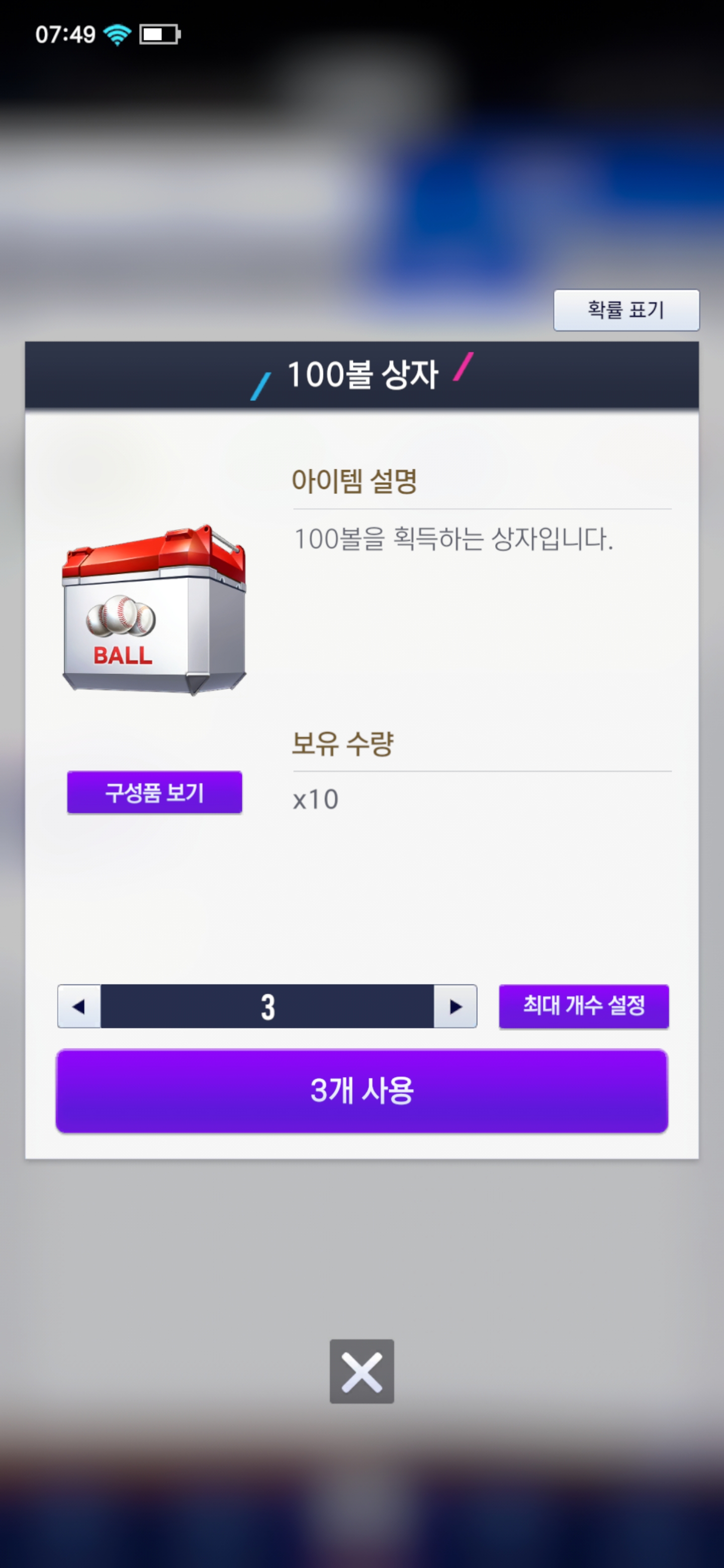Increase quantity with the right arrow
724x1568 pixels.
(x=455, y=1006)
